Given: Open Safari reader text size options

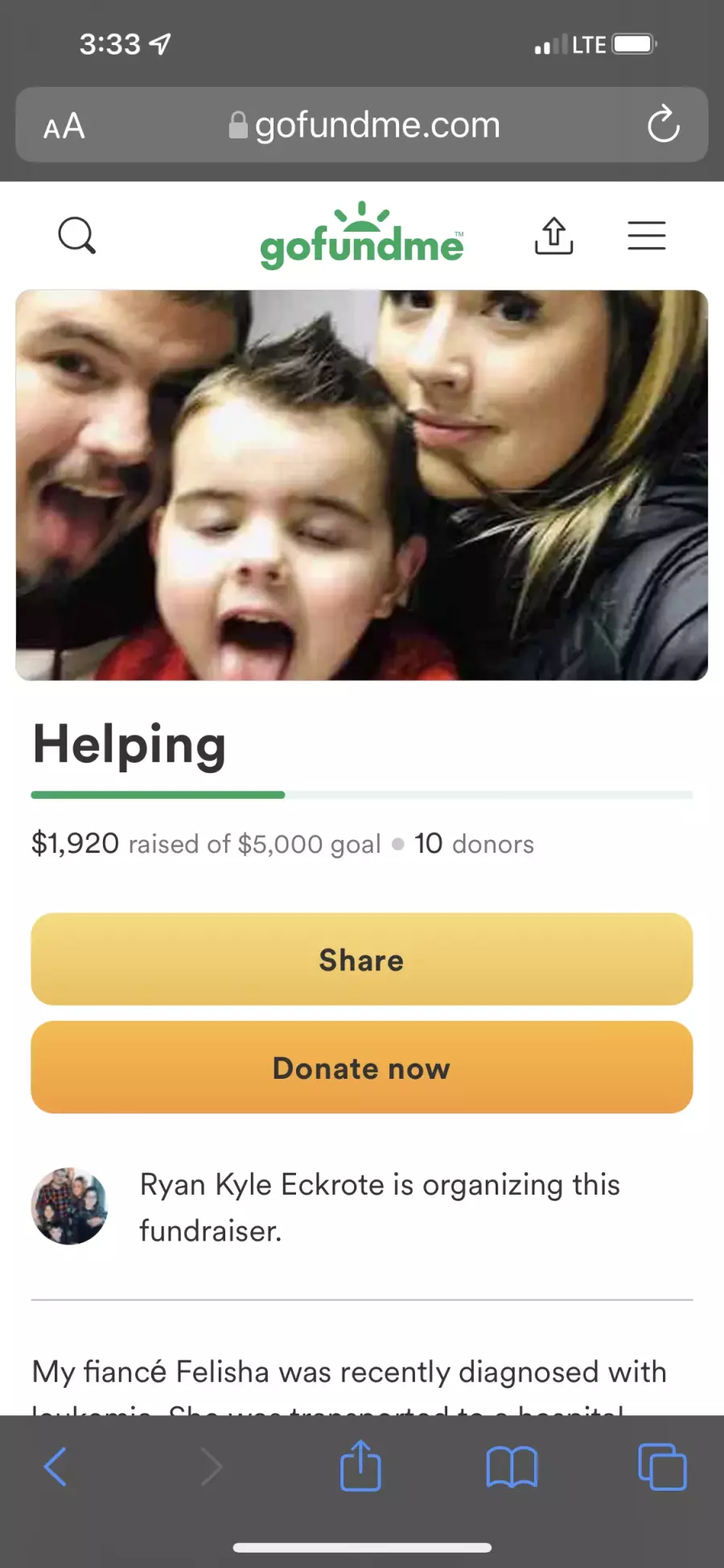Looking at the screenshot, I should [64, 126].
